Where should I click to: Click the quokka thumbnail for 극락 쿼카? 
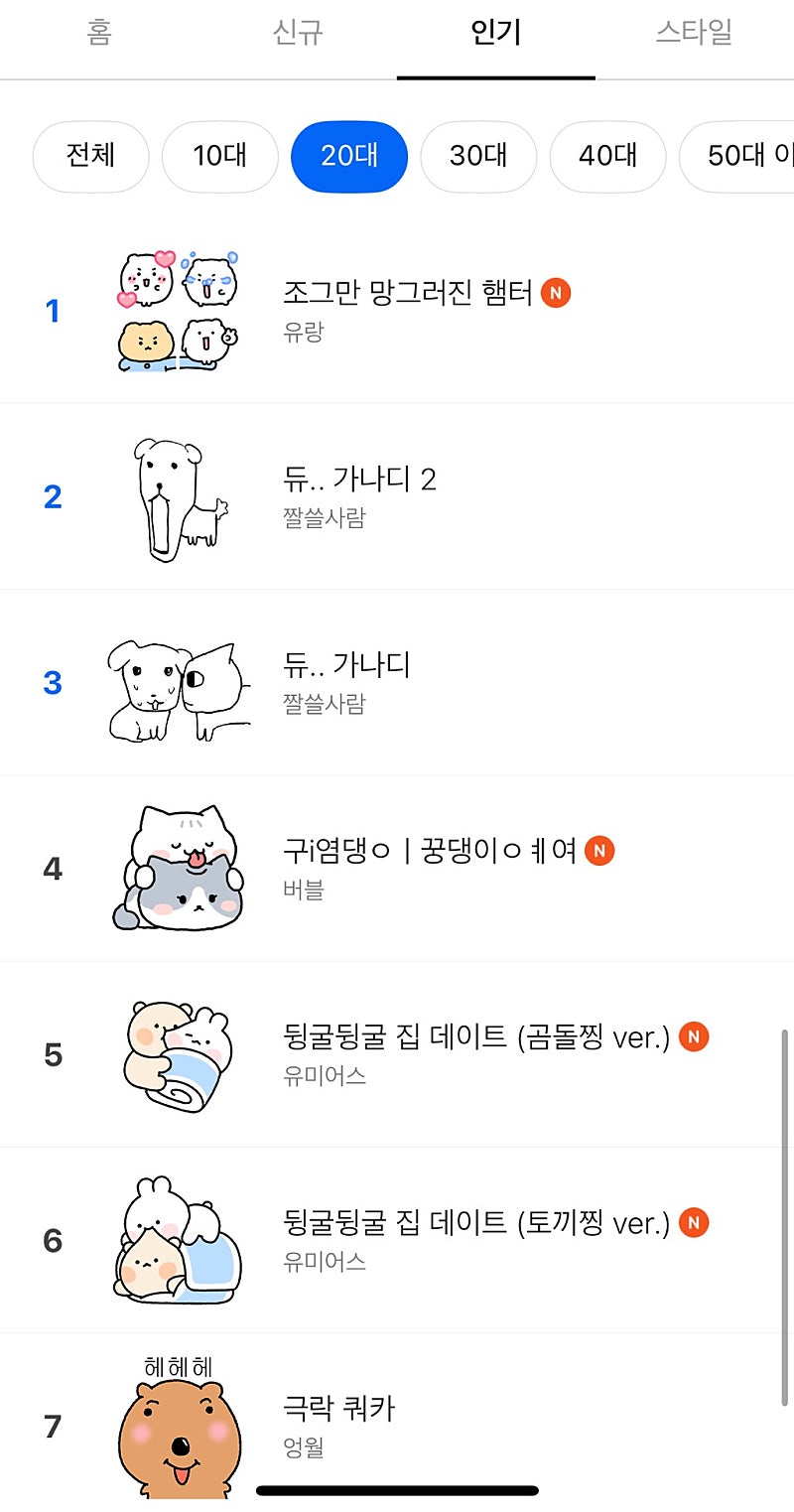[181, 1430]
